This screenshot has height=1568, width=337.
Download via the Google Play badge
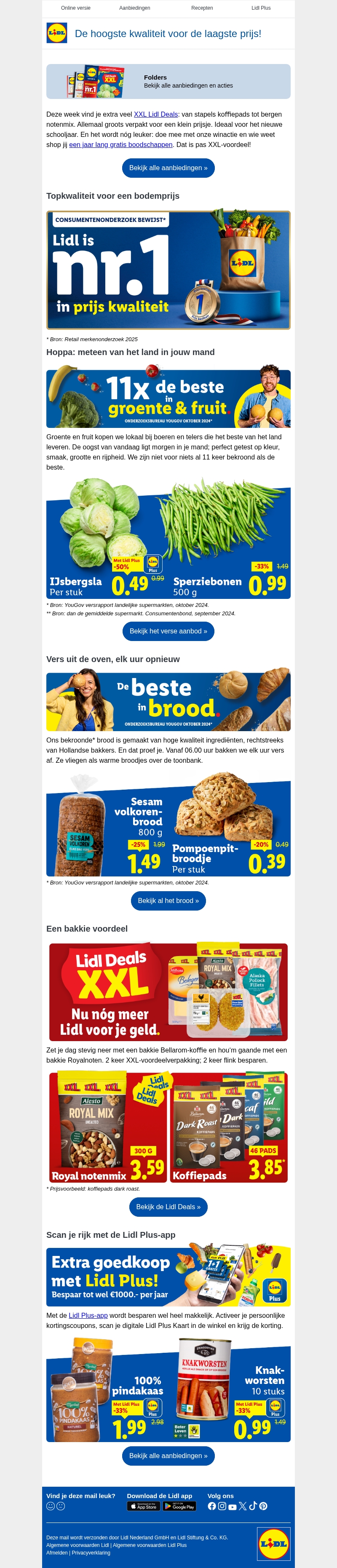pos(179,1507)
